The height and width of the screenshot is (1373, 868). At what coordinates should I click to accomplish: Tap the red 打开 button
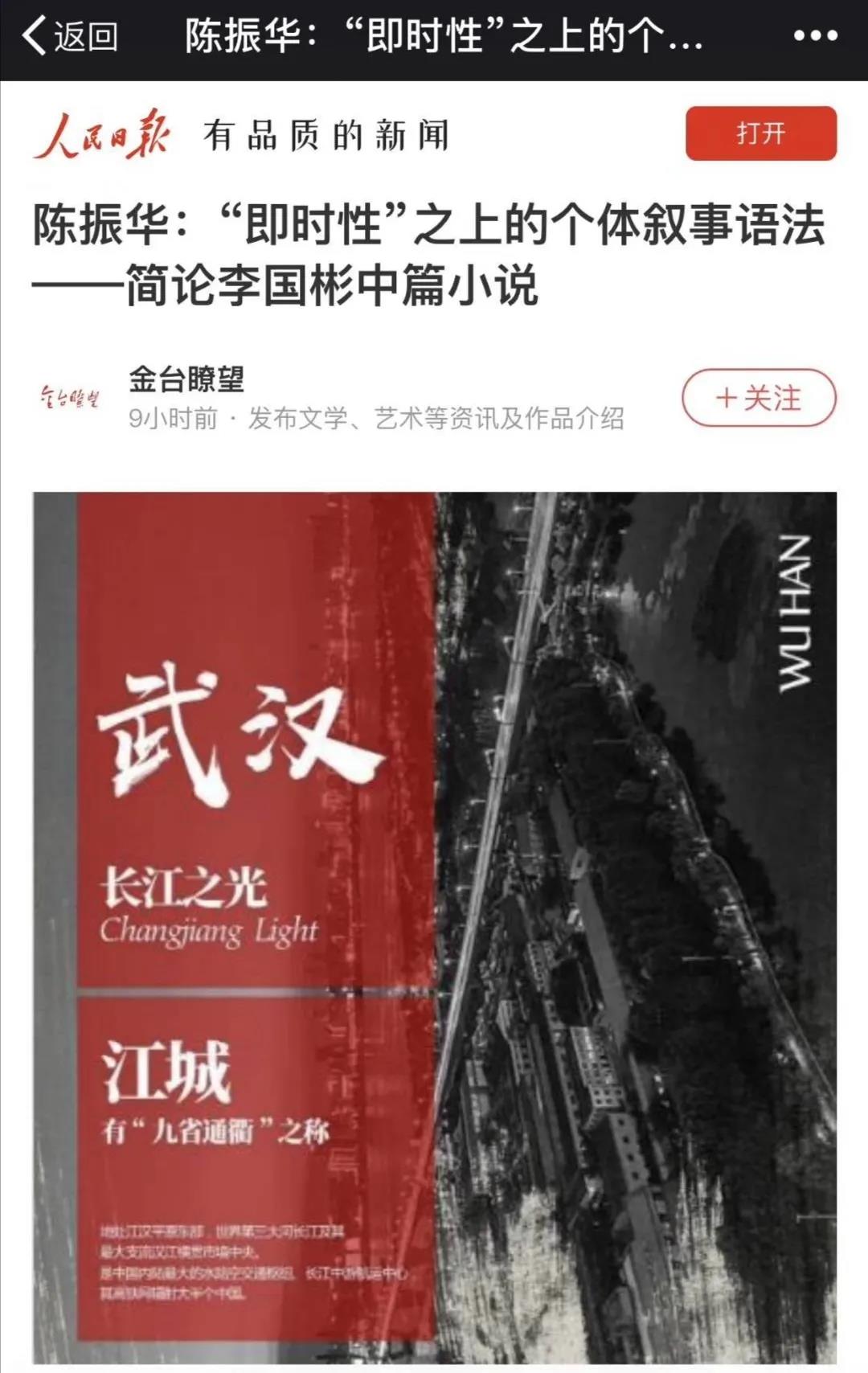point(760,133)
